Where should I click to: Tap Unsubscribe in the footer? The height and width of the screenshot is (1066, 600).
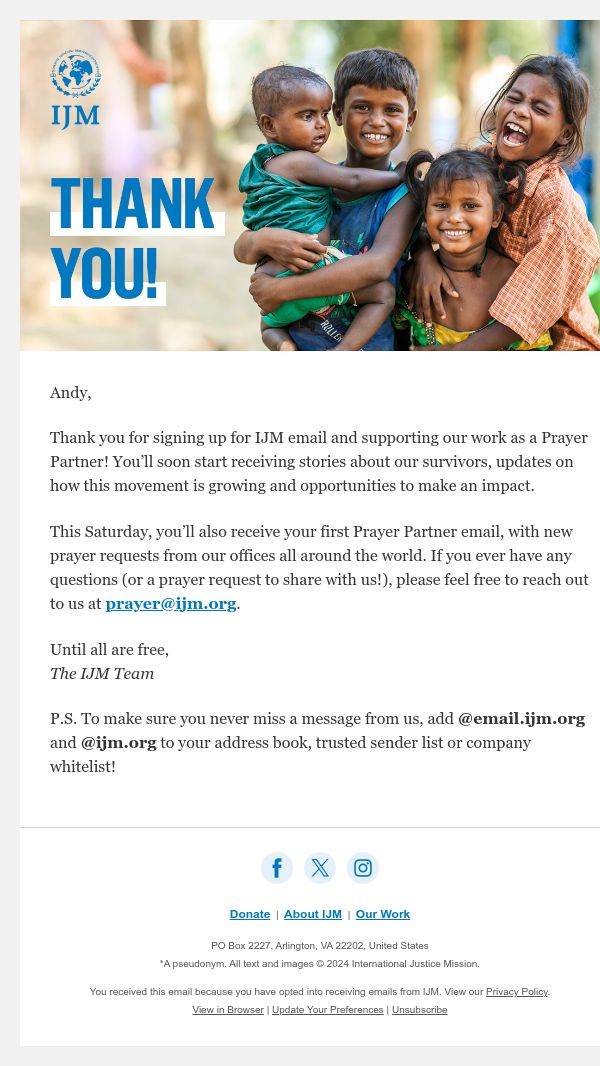[419, 1010]
